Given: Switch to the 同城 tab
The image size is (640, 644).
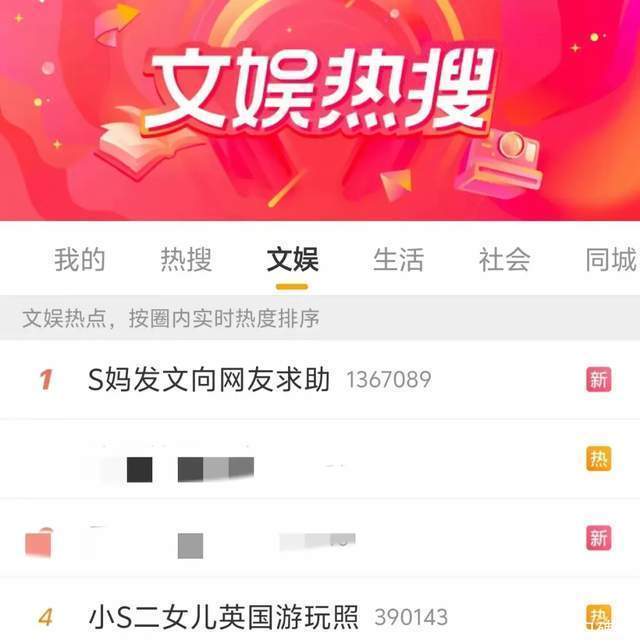Looking at the screenshot, I should pyautogui.click(x=610, y=261).
